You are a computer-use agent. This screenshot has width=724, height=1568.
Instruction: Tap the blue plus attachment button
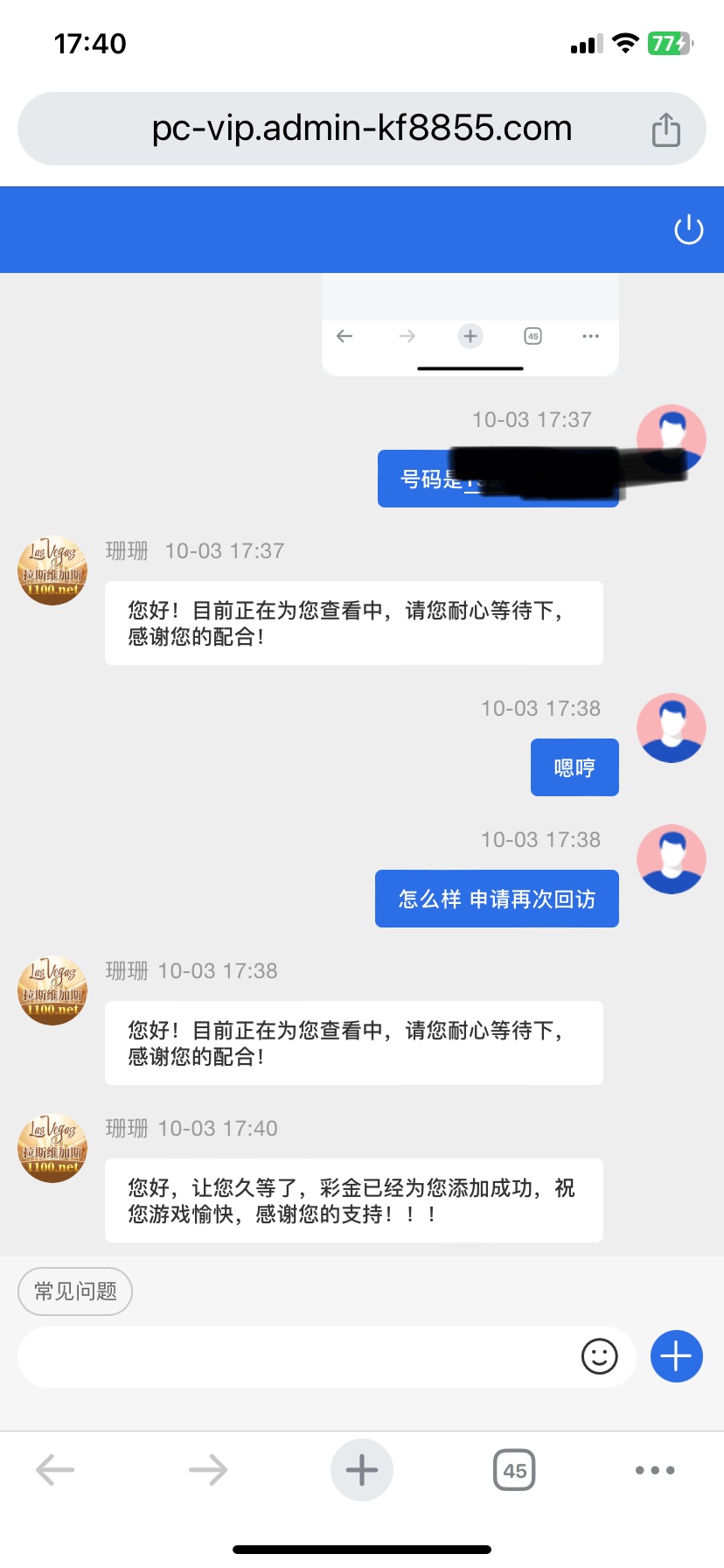tap(676, 1357)
